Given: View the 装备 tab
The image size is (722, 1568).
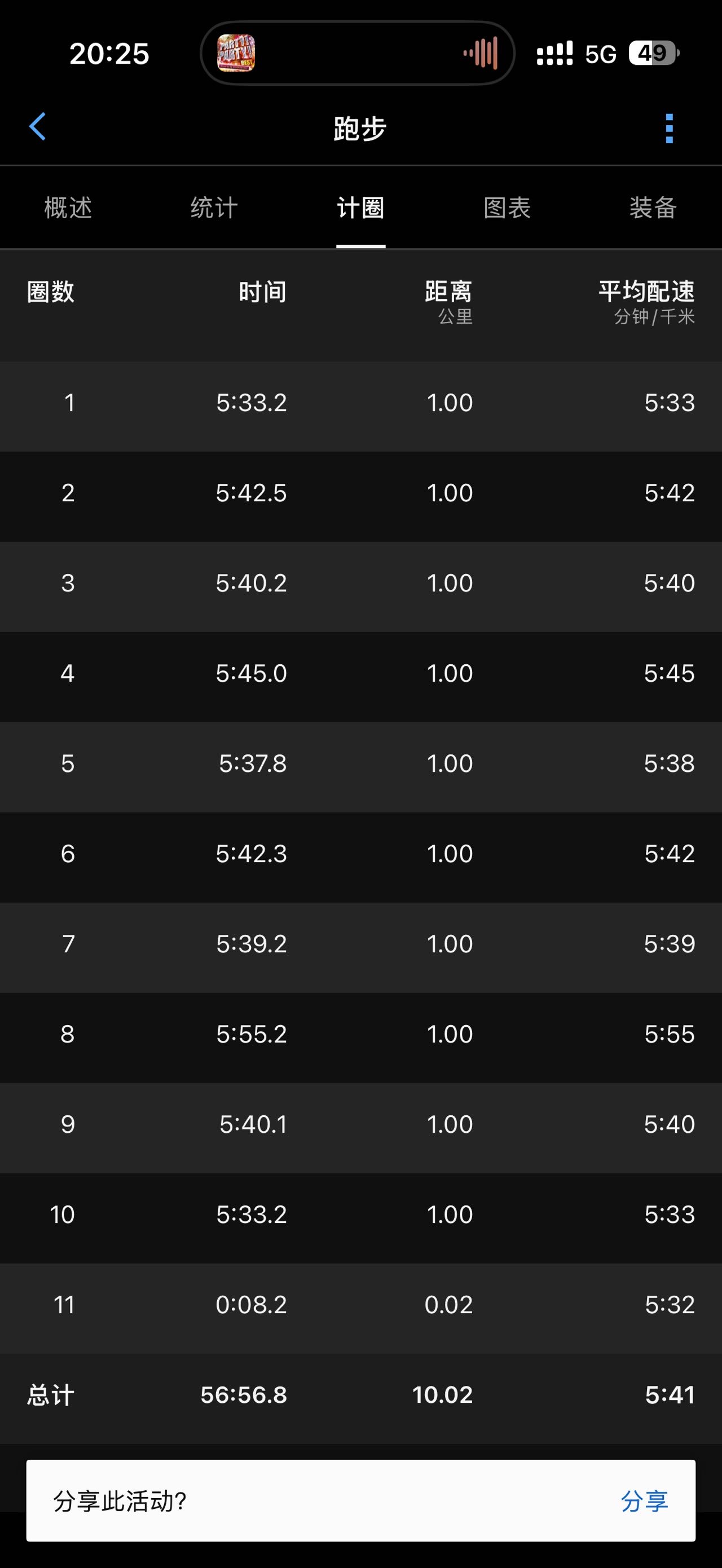Looking at the screenshot, I should pos(653,208).
